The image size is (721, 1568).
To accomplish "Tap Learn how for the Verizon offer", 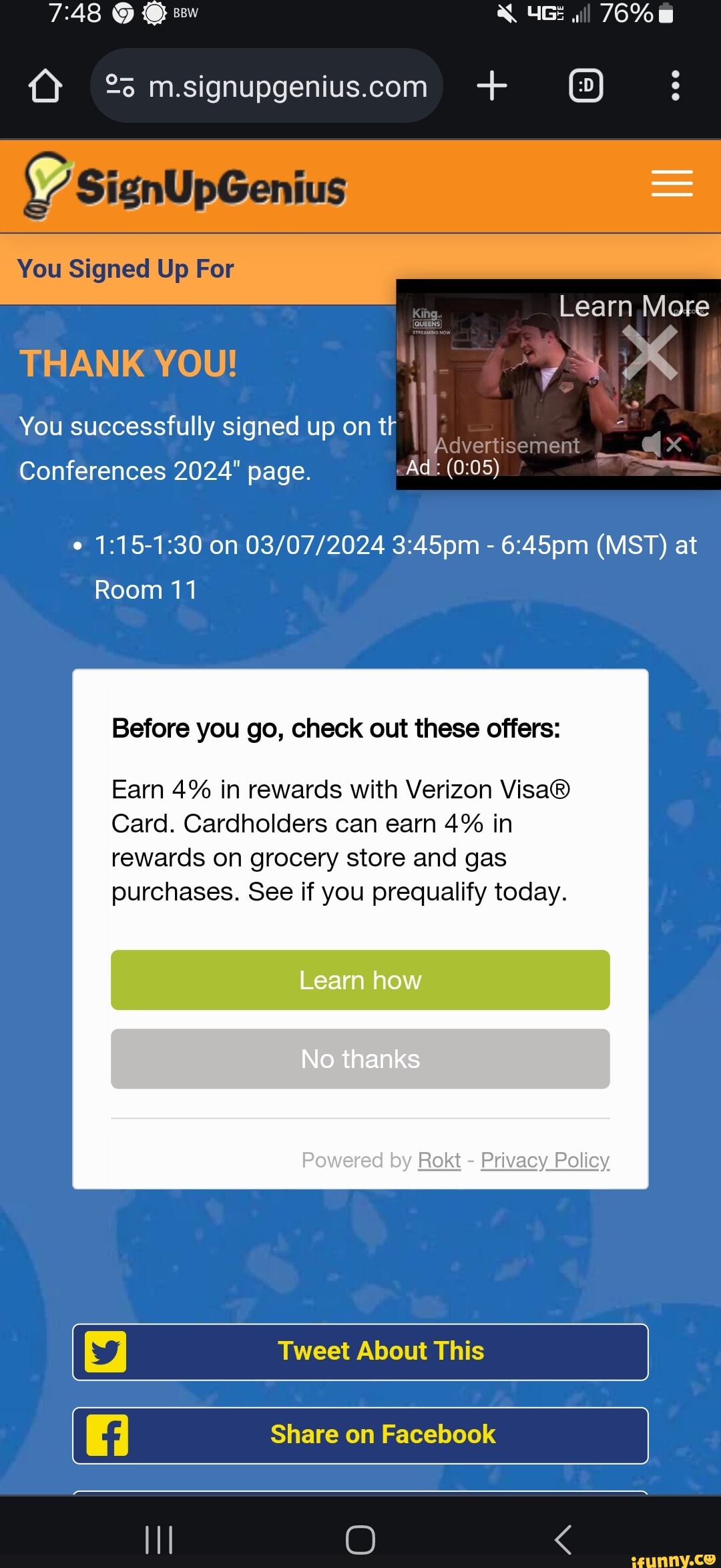I will pyautogui.click(x=360, y=980).
